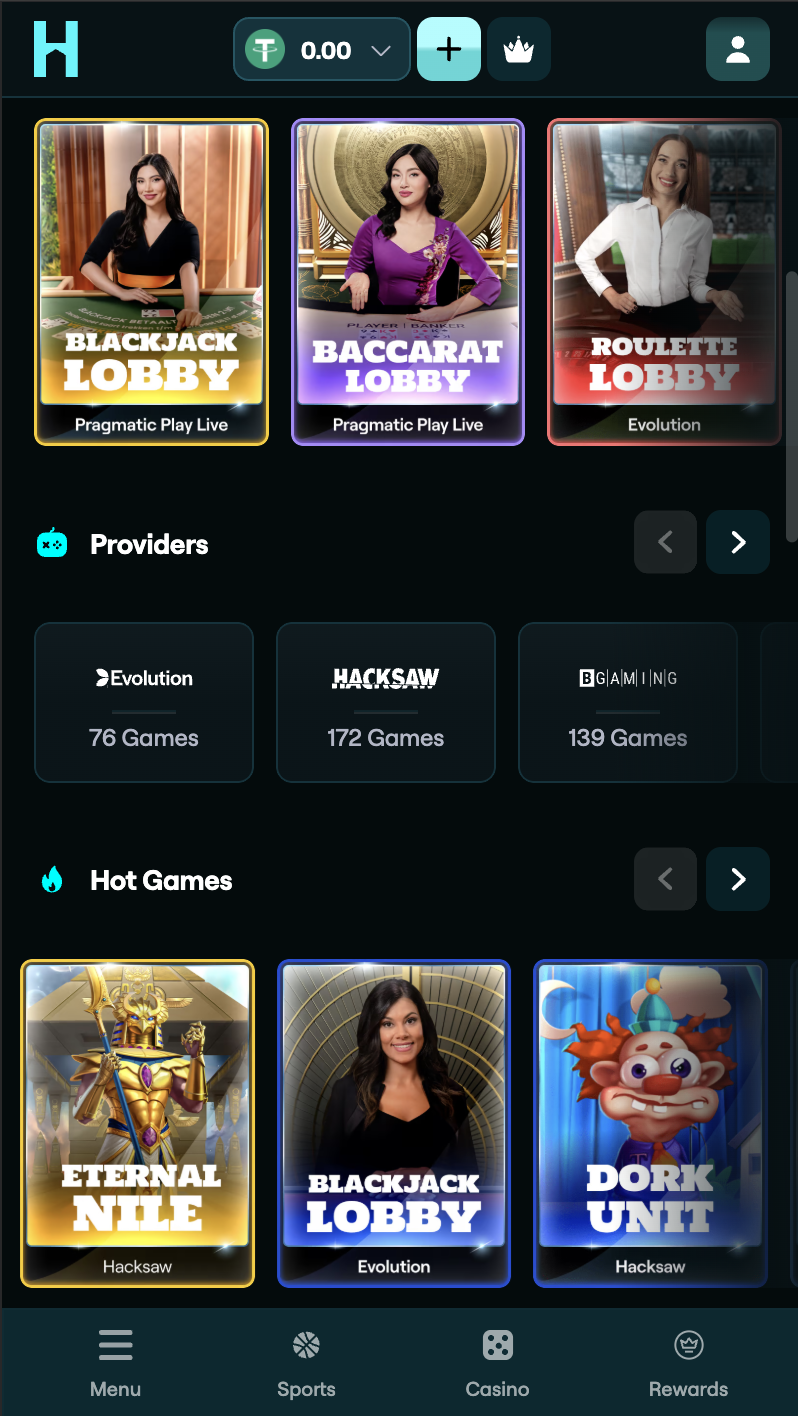Go to the Rewards tab
This screenshot has width=798, height=1416.
click(688, 1362)
